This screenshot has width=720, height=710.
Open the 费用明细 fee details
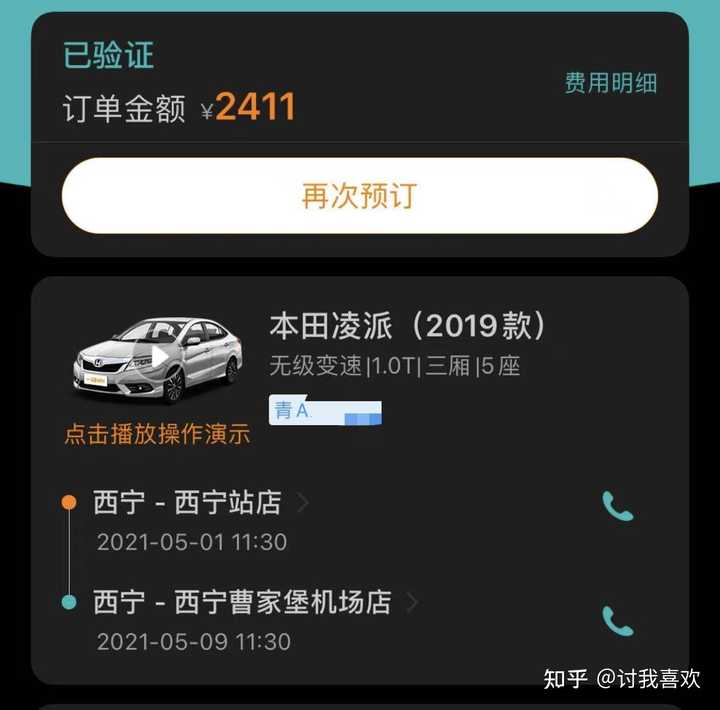tap(610, 83)
